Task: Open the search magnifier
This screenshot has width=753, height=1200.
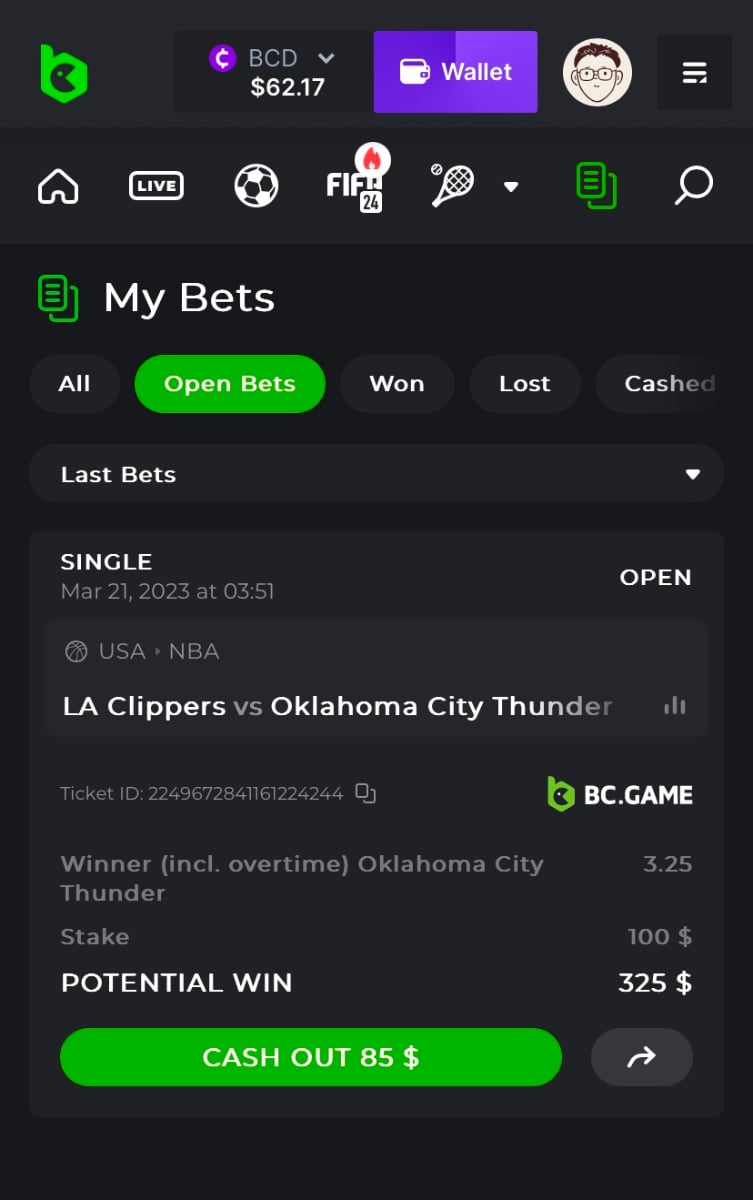Action: (693, 185)
